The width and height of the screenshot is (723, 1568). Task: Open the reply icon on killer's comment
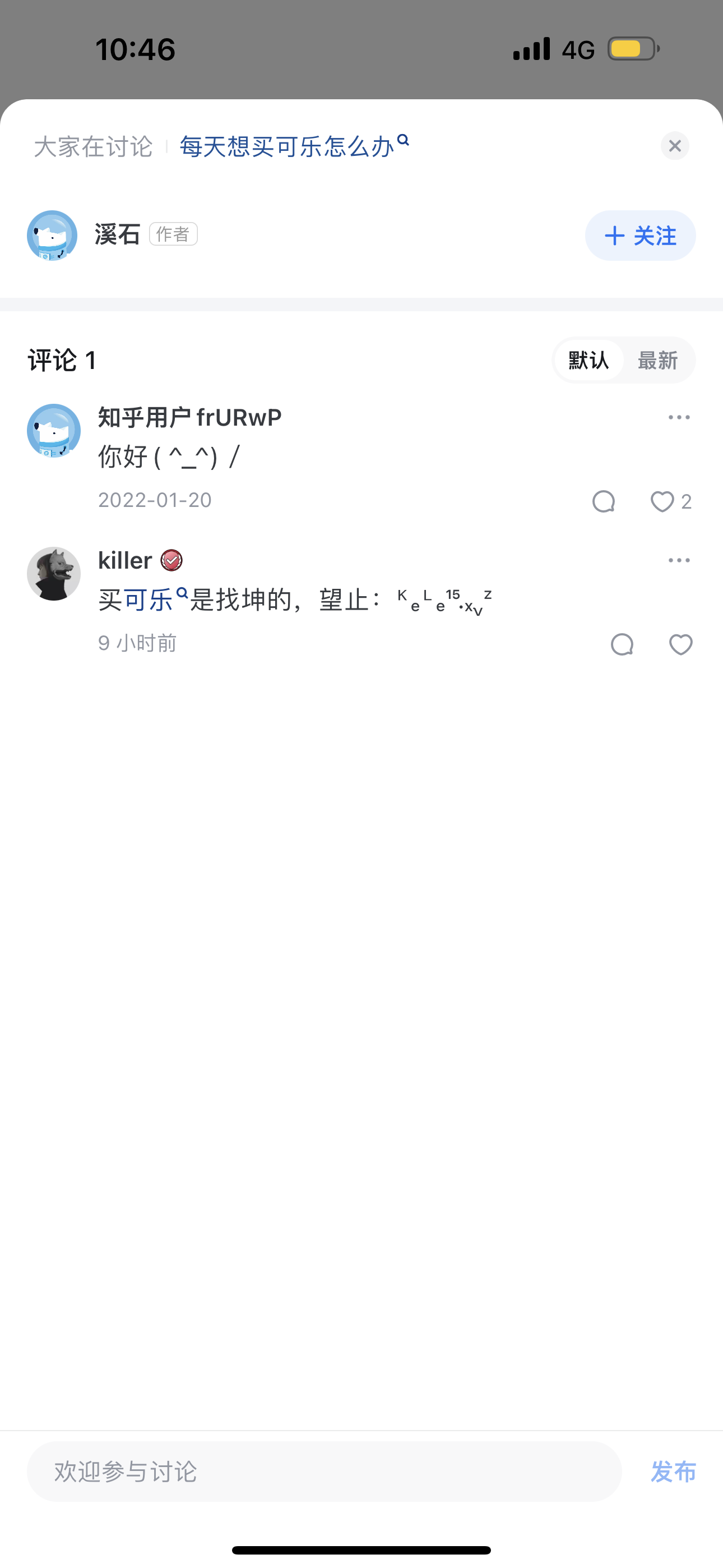[x=622, y=644]
